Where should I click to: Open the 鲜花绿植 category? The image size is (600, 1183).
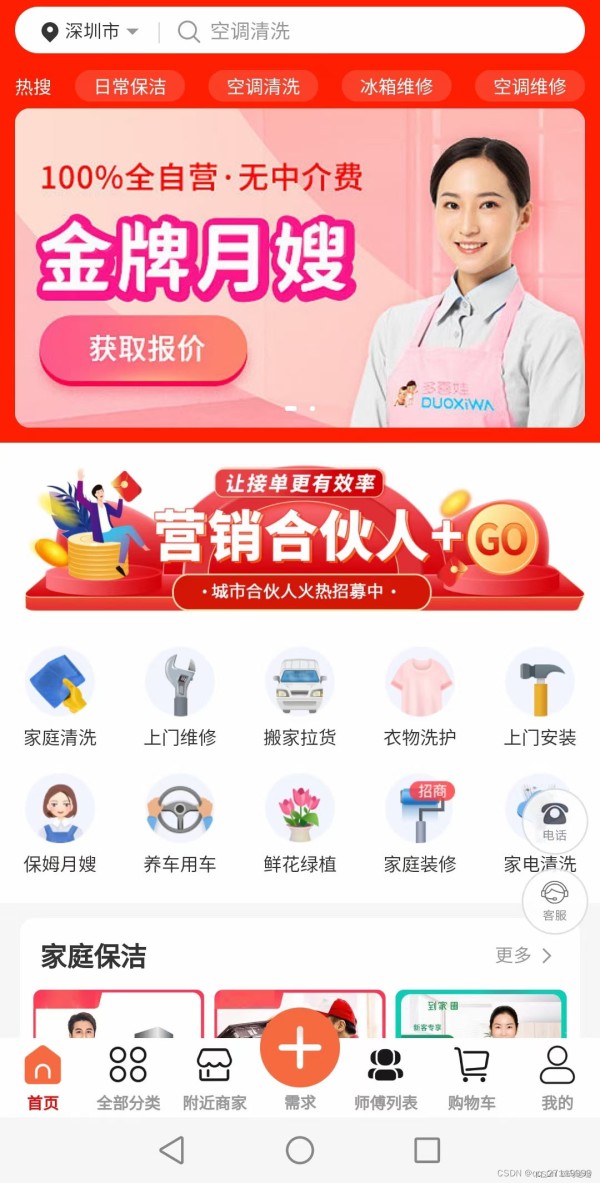300,823
